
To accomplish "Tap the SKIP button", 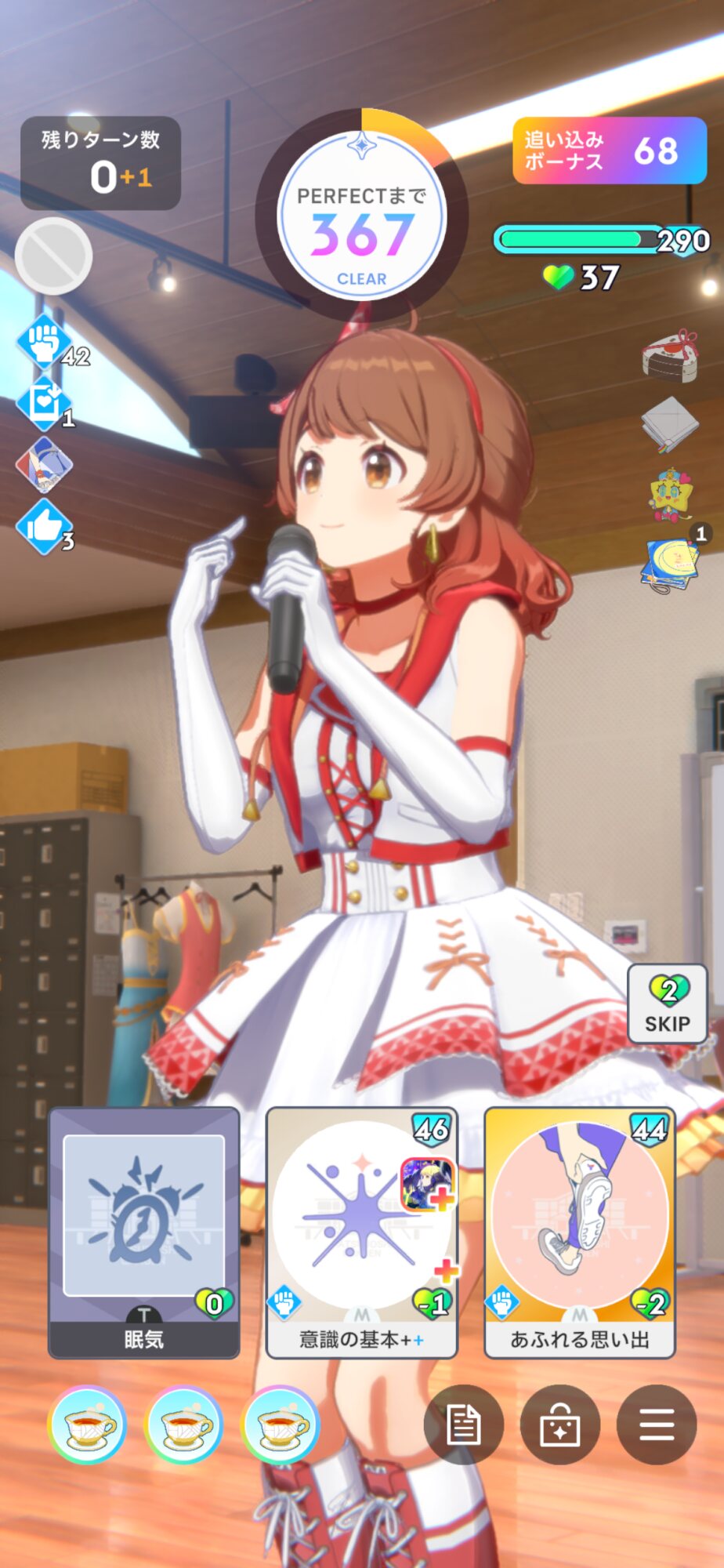I will [668, 1004].
